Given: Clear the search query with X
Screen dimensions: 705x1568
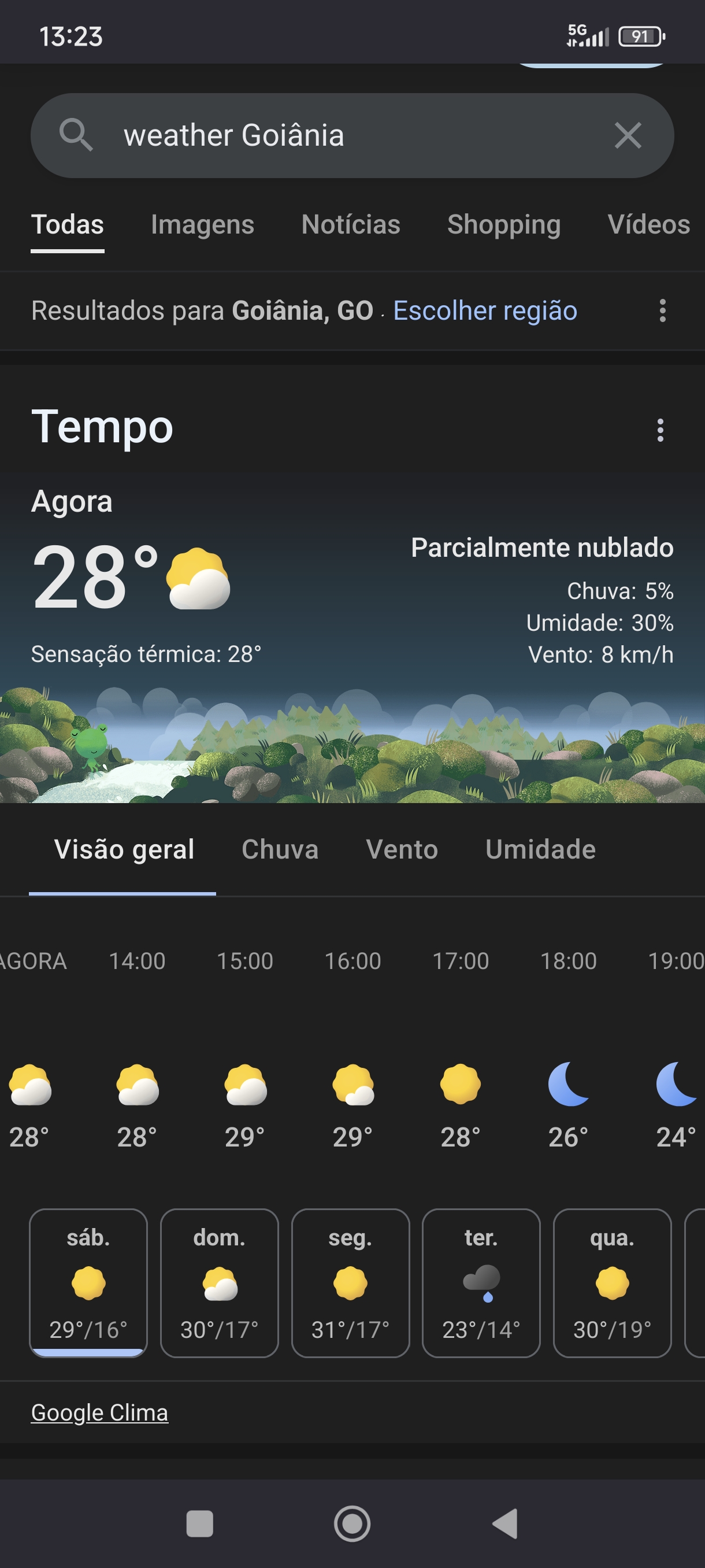Looking at the screenshot, I should point(628,135).
